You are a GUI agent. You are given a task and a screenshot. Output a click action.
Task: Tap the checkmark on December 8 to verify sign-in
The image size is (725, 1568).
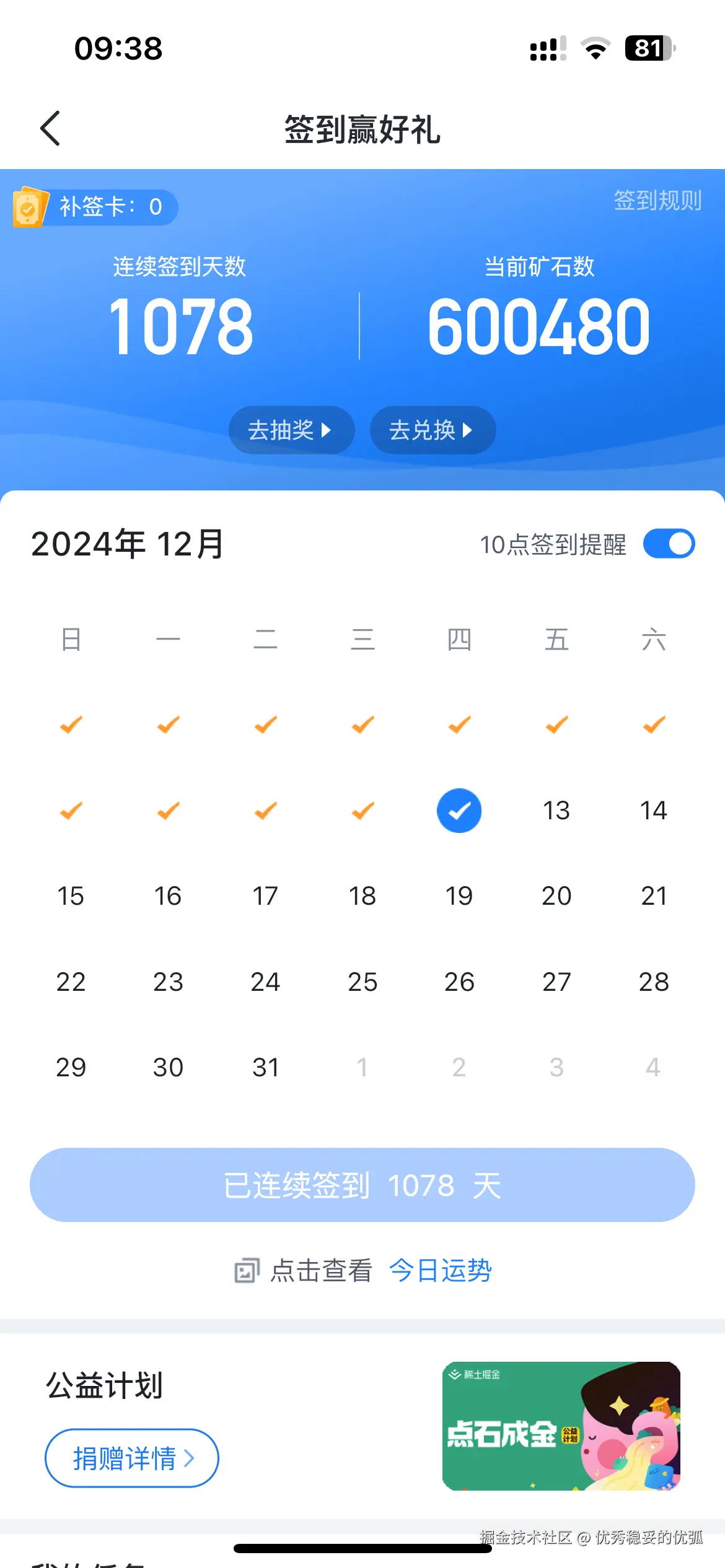(71, 810)
